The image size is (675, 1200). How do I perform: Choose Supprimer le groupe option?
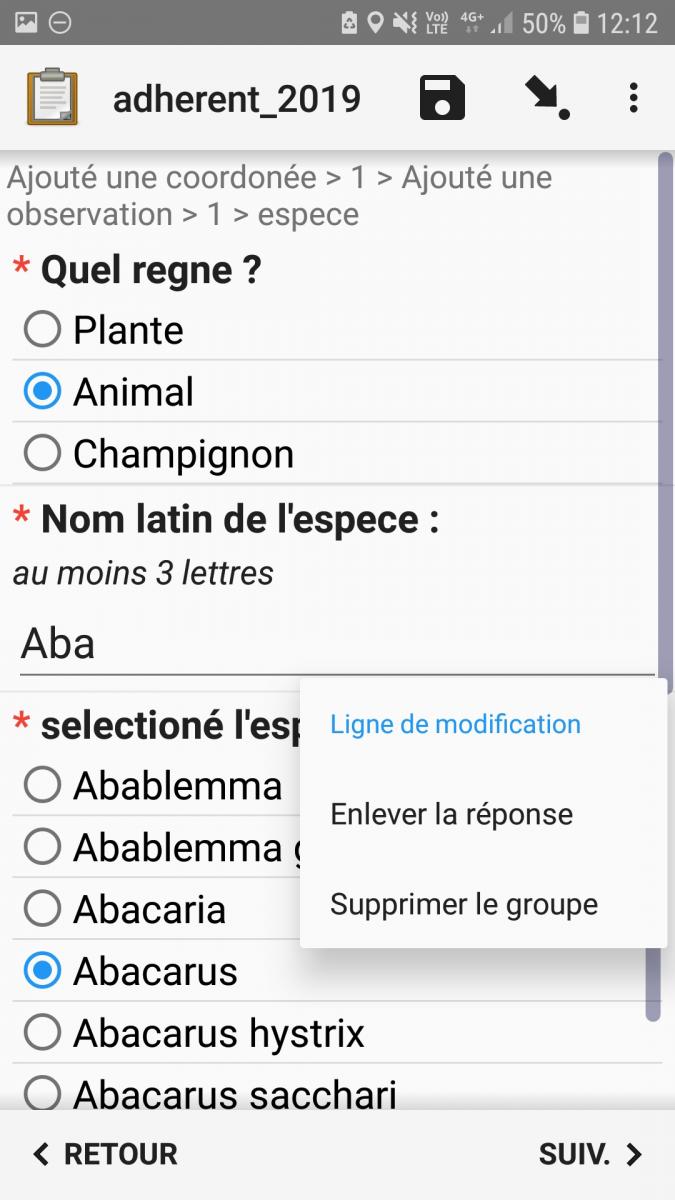(483, 904)
